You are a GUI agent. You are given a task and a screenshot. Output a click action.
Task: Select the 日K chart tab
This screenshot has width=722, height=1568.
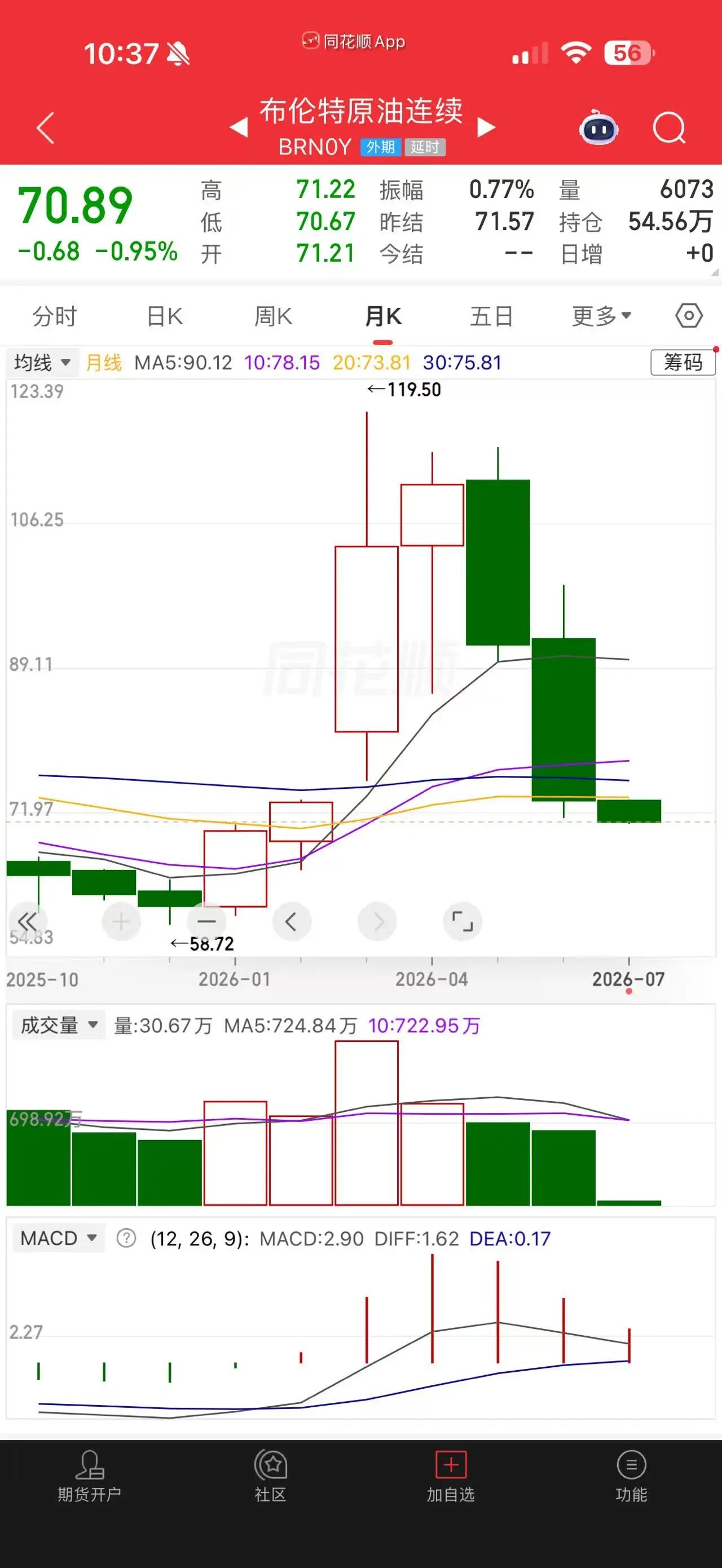coord(165,316)
